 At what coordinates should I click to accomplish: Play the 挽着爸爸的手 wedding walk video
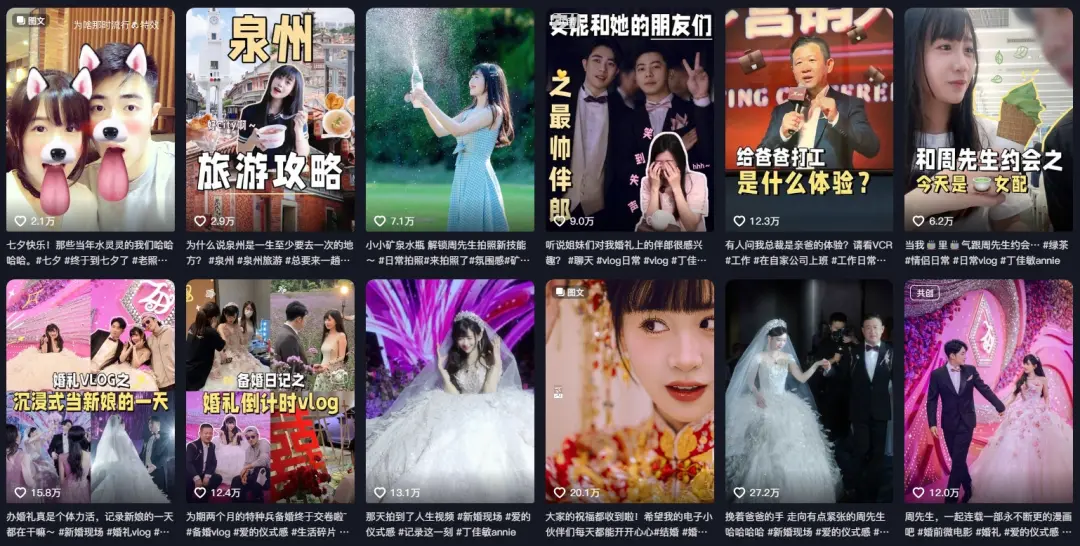coord(808,392)
